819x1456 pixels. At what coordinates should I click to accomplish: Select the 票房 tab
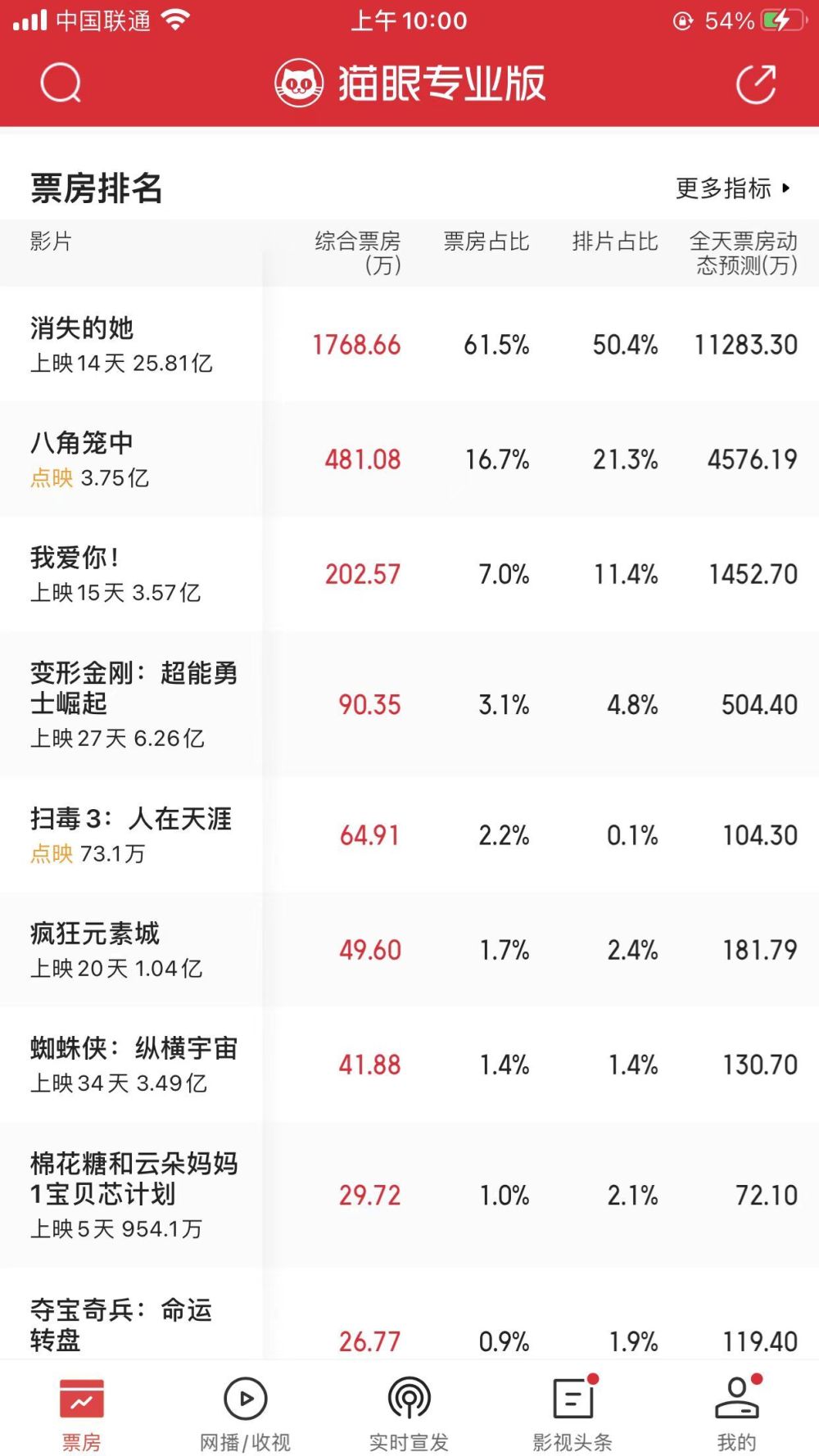tap(82, 1413)
